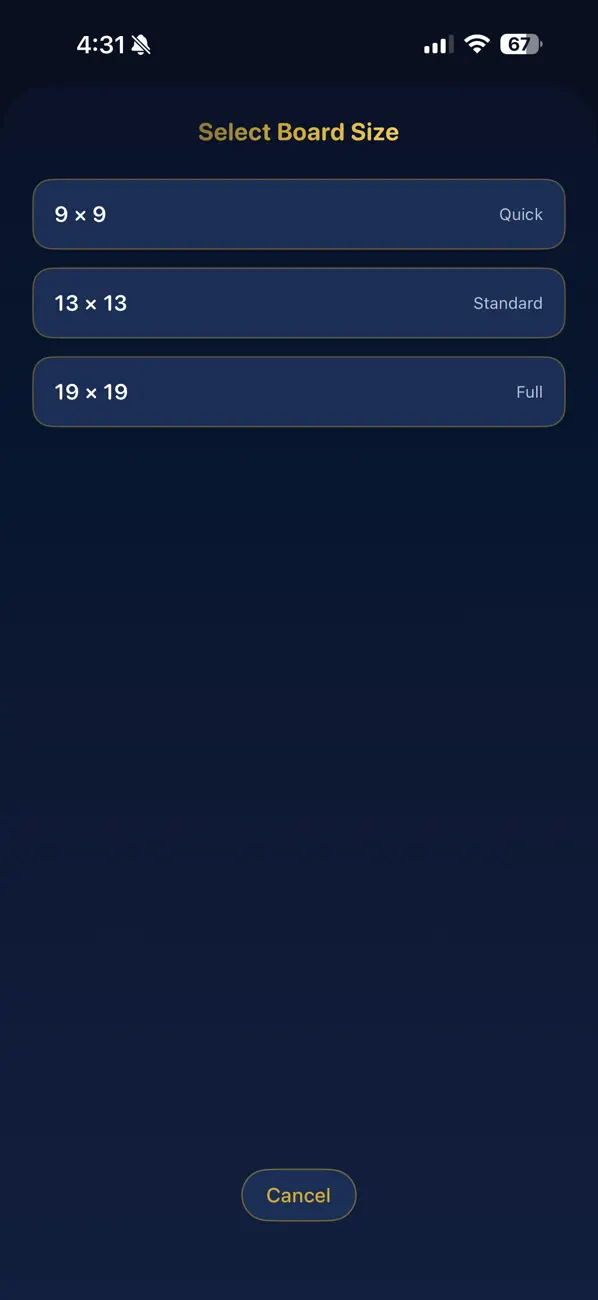Pick the 19 × 19 Full board
Image resolution: width=598 pixels, height=1300 pixels.
[299, 392]
